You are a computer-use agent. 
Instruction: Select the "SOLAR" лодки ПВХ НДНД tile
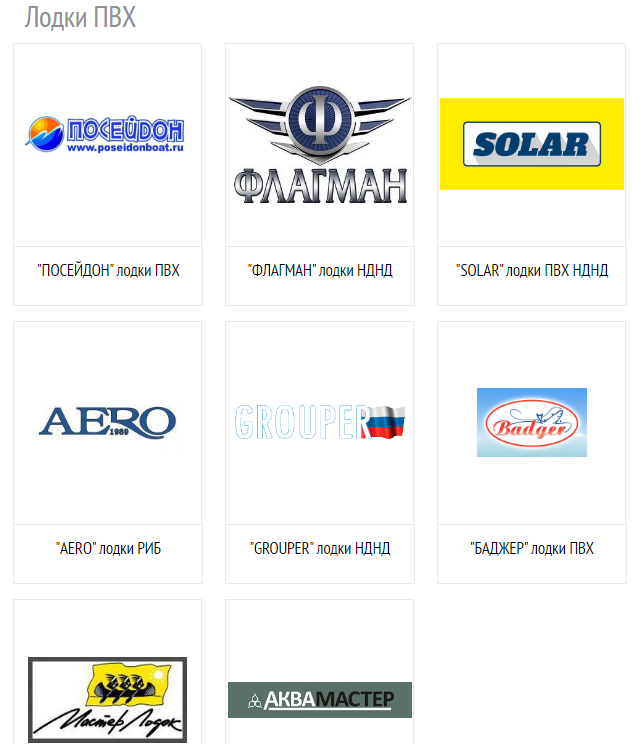[x=531, y=270]
